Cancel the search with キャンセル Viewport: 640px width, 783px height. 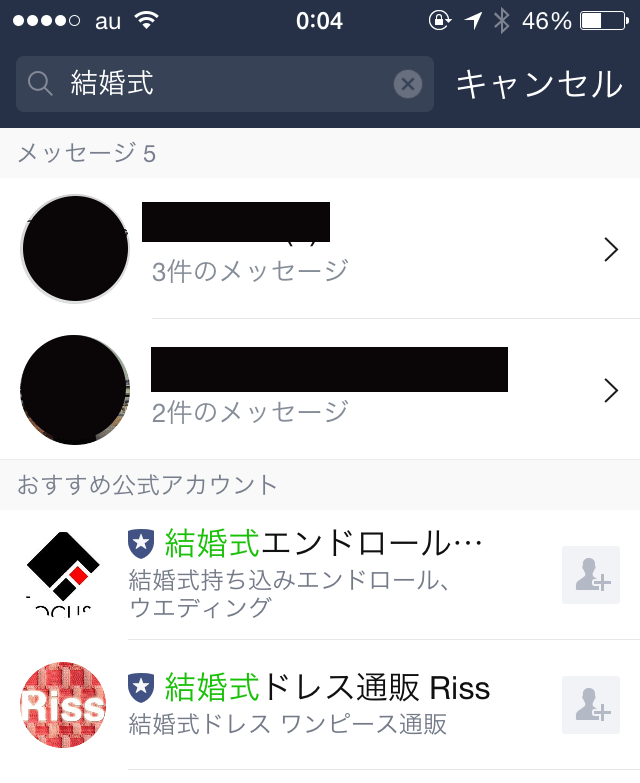point(538,84)
